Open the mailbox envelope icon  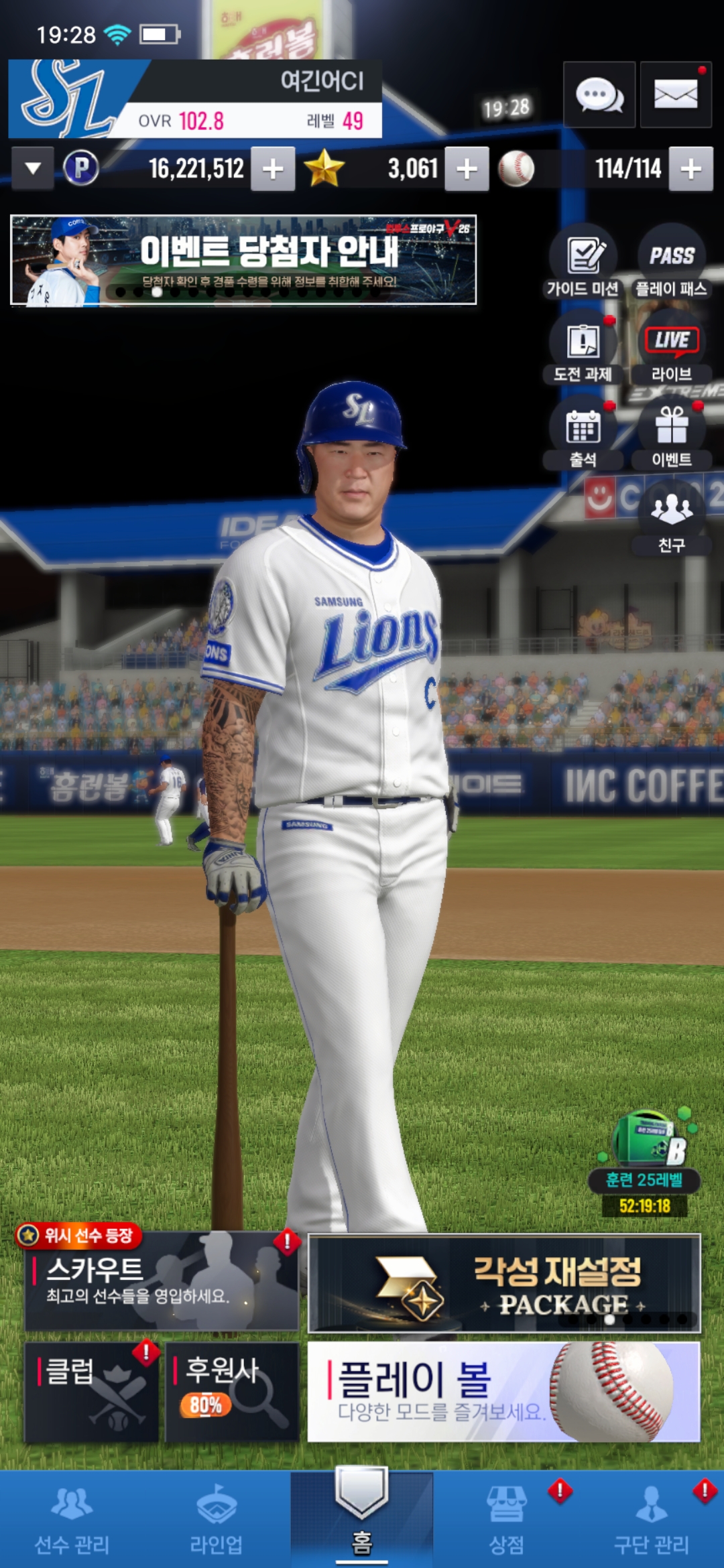[676, 94]
